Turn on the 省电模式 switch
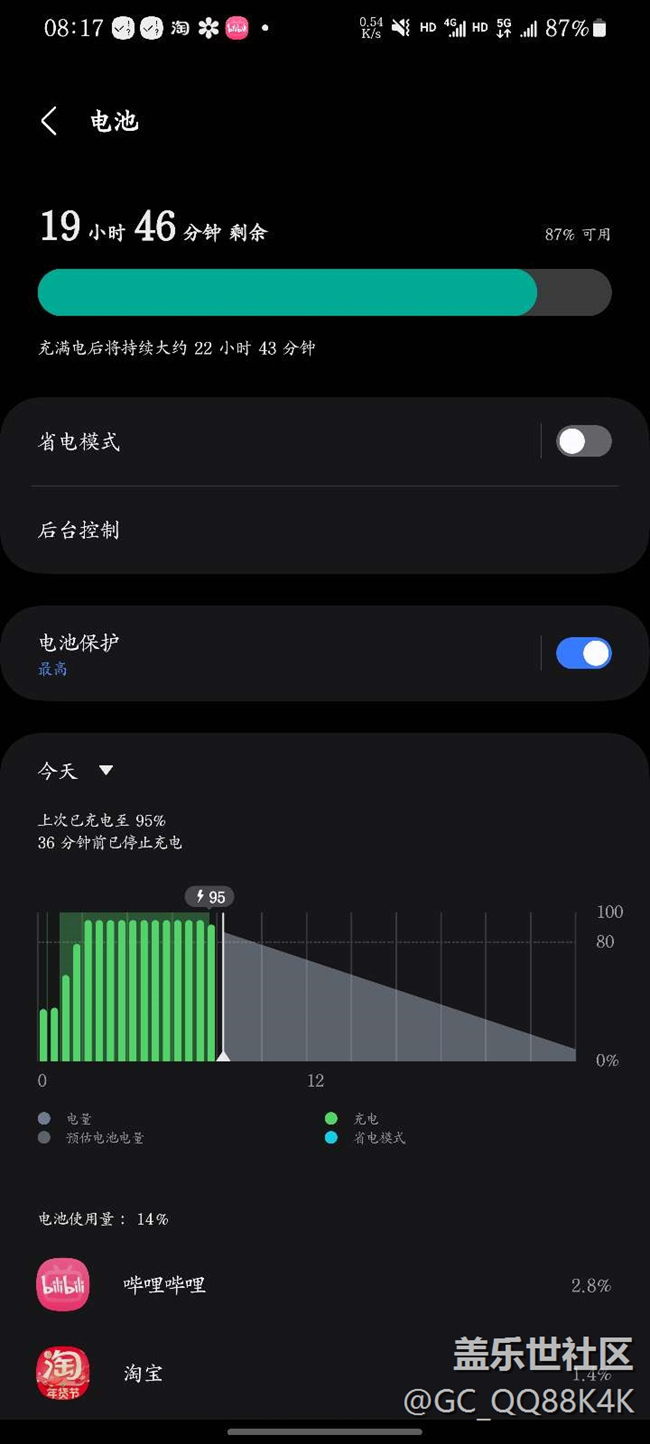This screenshot has width=650, height=1444. pos(583,441)
